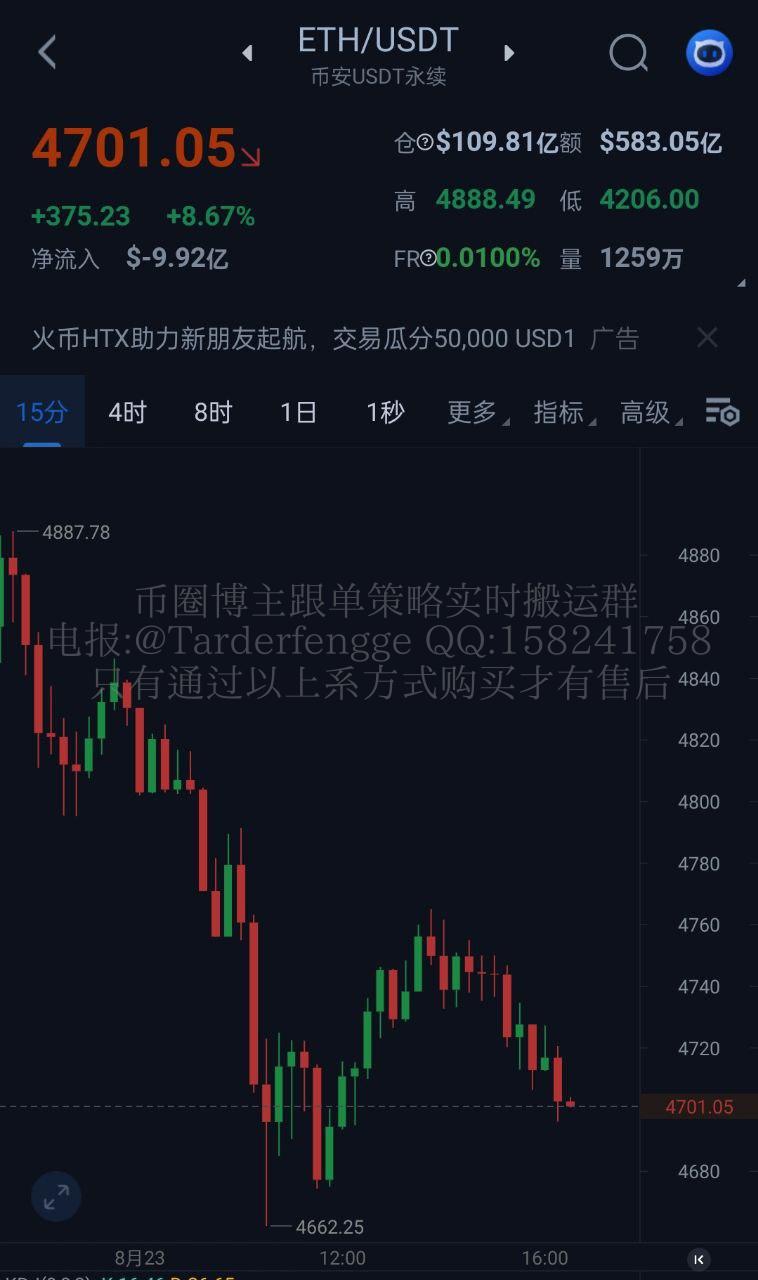Select the 15分 interval
The width and height of the screenshot is (758, 1280).
pyautogui.click(x=42, y=412)
